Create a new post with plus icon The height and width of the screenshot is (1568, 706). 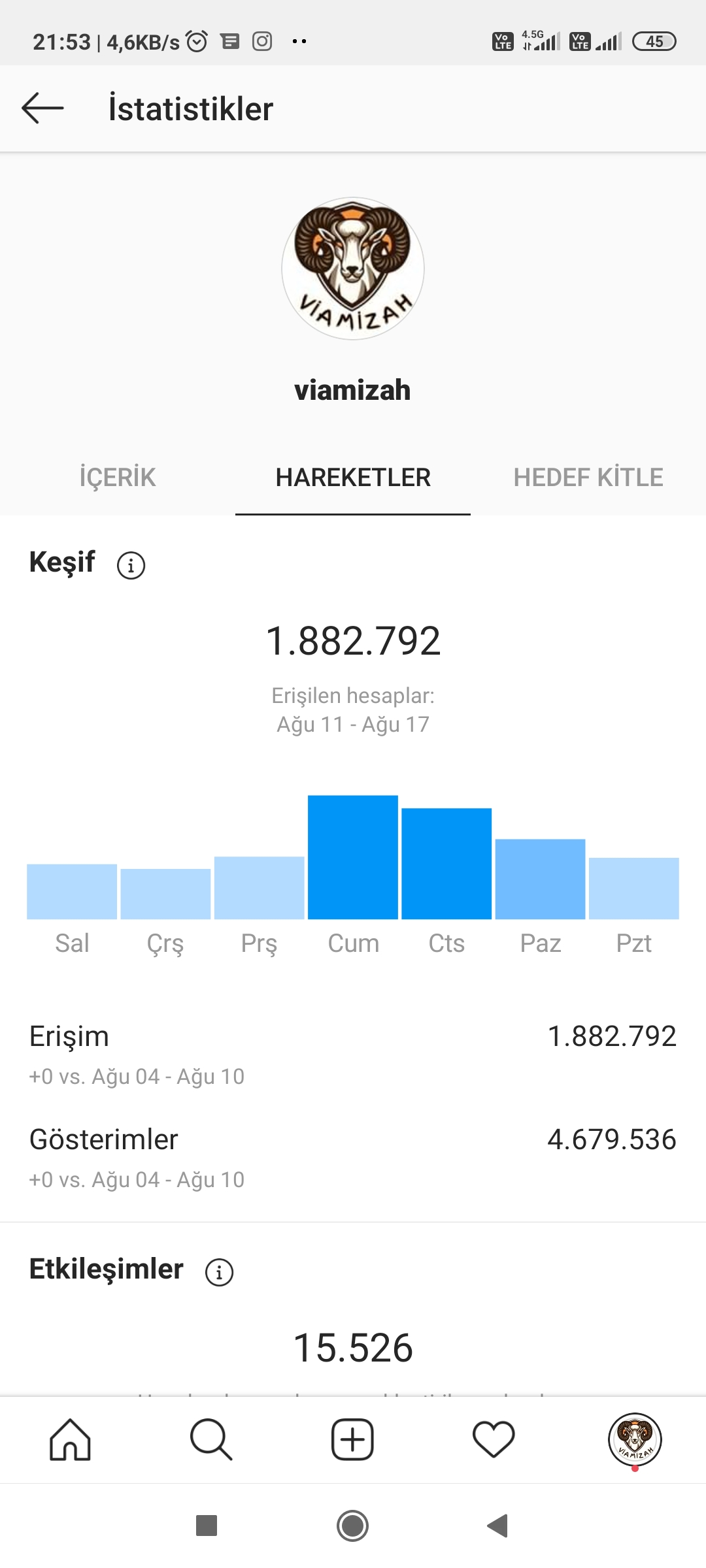click(x=352, y=1439)
